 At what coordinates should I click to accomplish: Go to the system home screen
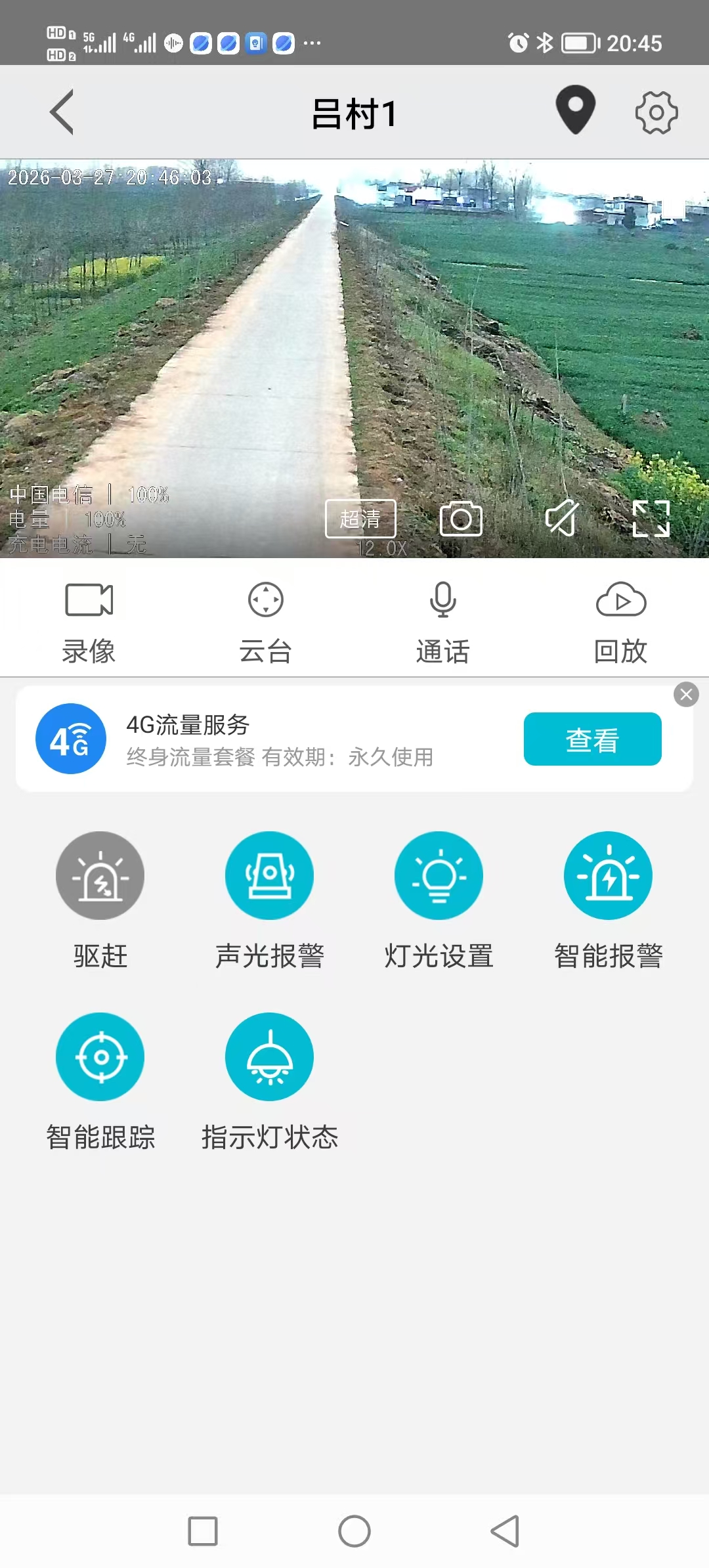click(x=354, y=1531)
